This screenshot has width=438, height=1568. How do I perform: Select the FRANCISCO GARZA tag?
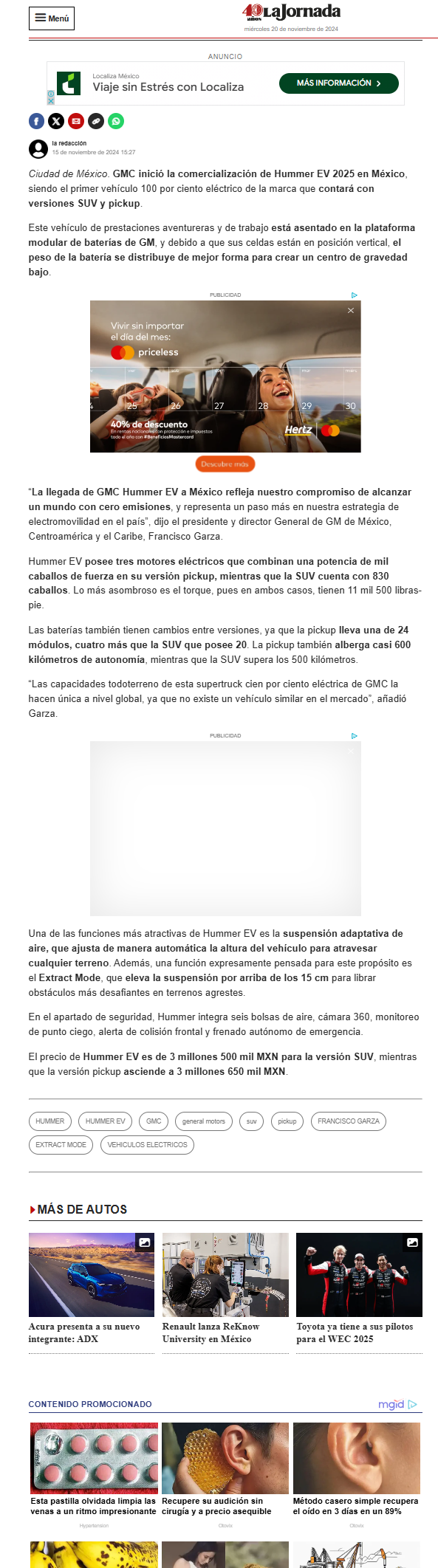349,1121
